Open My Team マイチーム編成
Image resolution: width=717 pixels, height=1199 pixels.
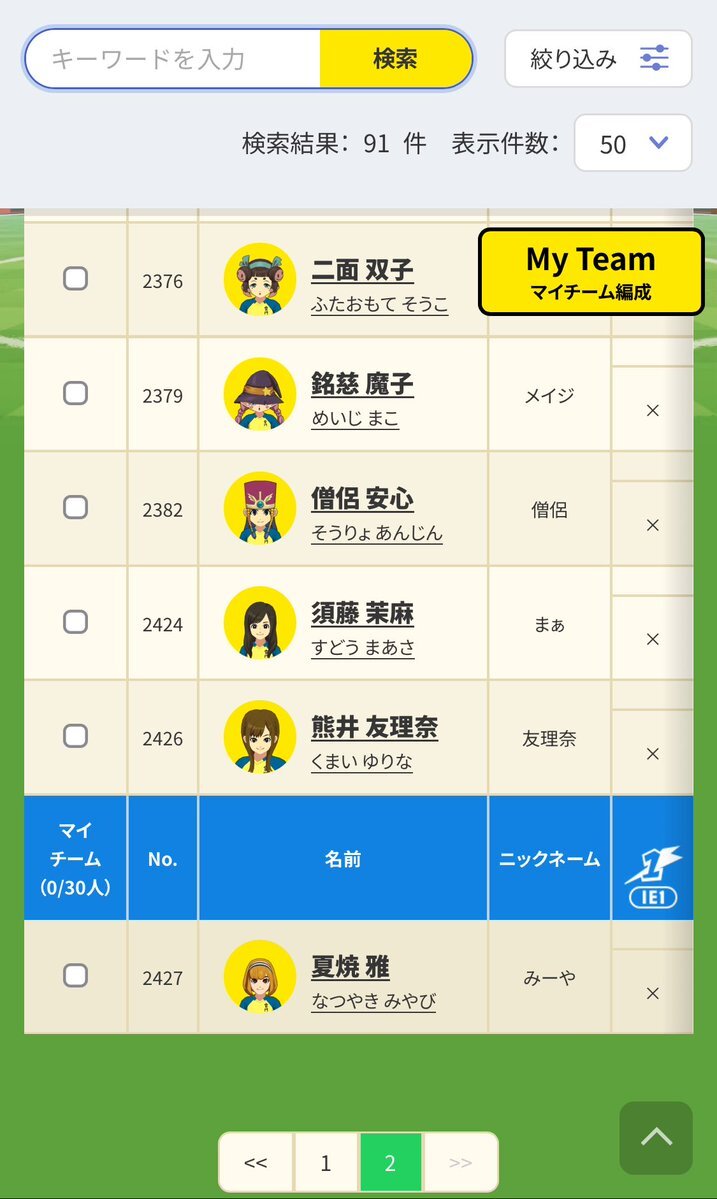pyautogui.click(x=591, y=272)
